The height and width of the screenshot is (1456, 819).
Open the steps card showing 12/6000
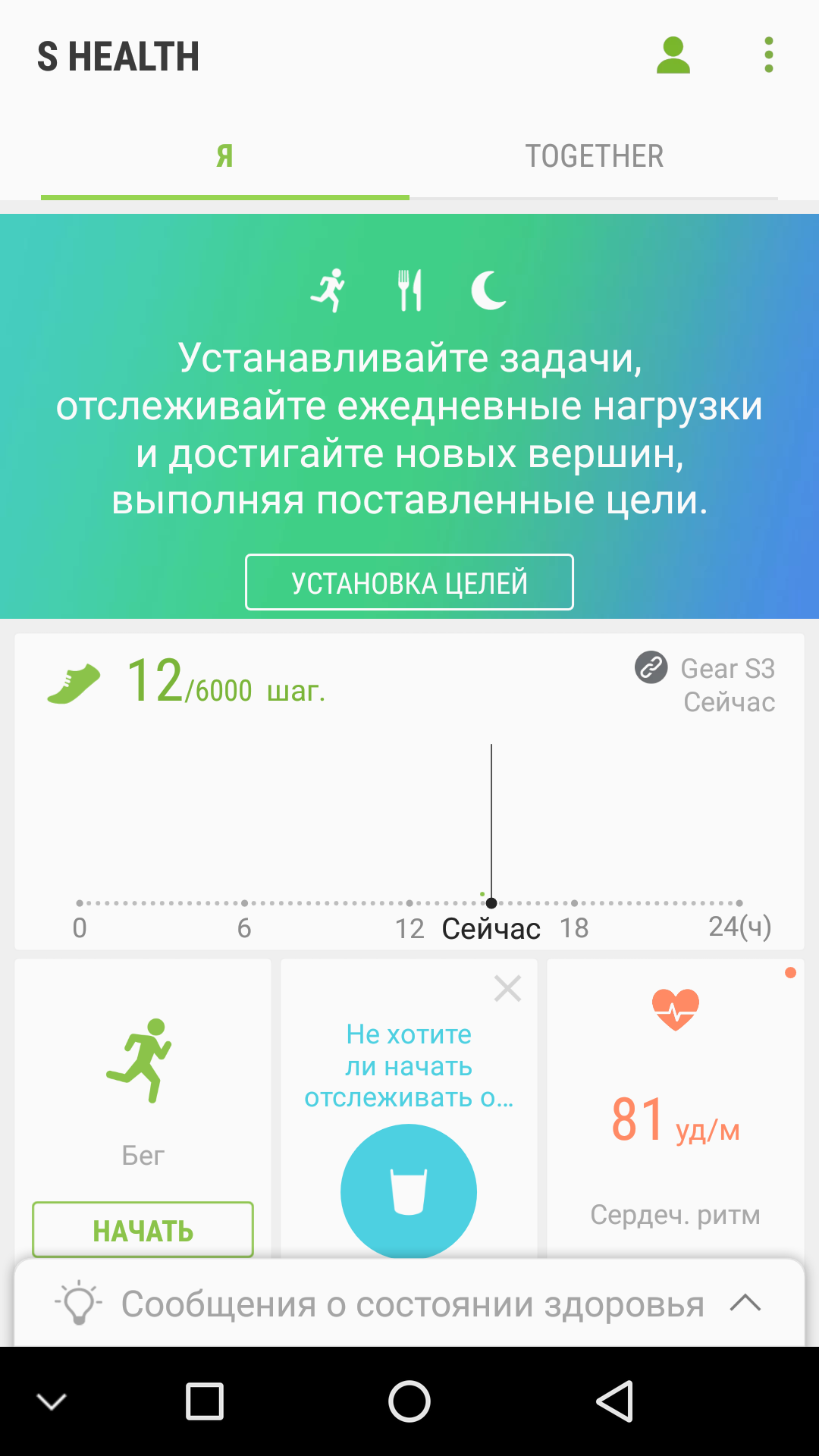click(x=409, y=792)
